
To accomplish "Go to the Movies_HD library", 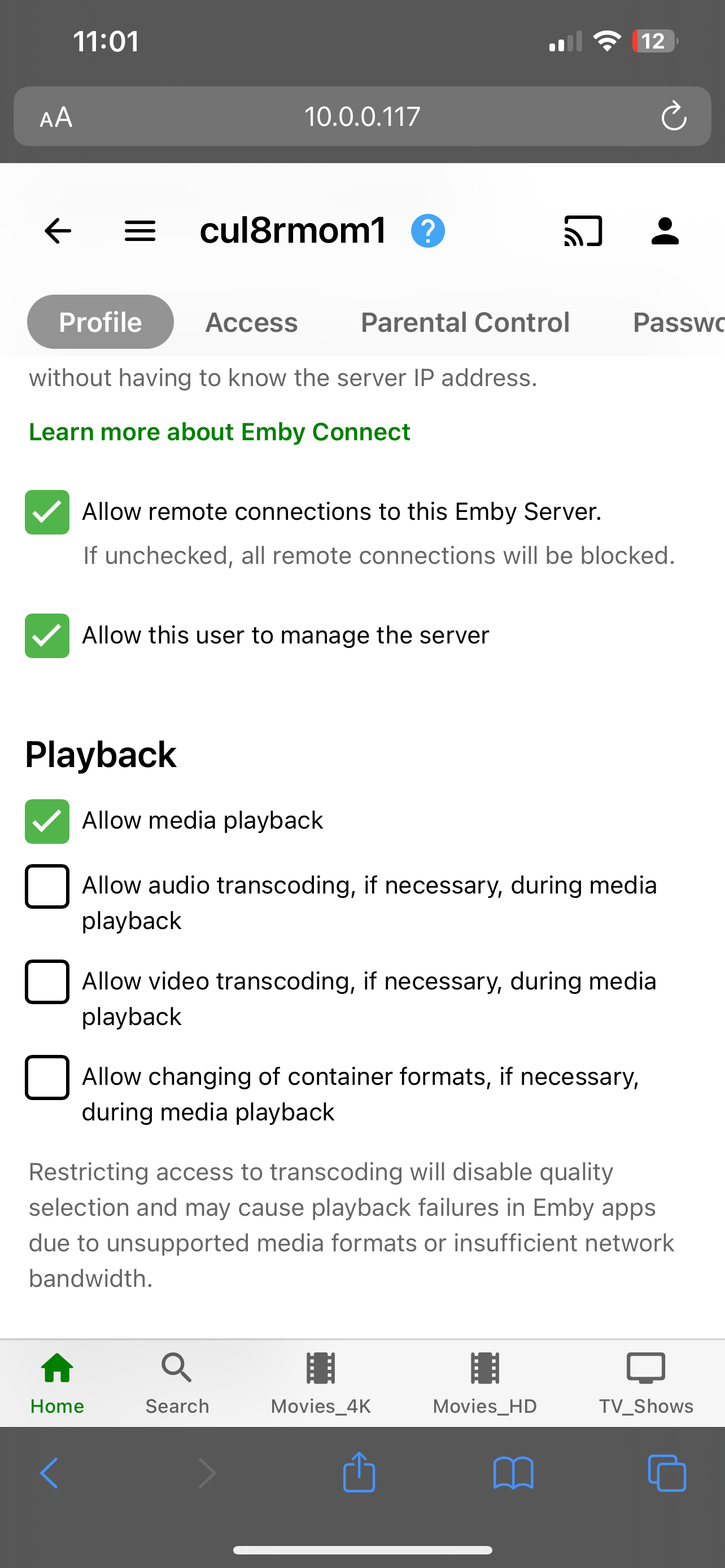I will pyautogui.click(x=484, y=1382).
